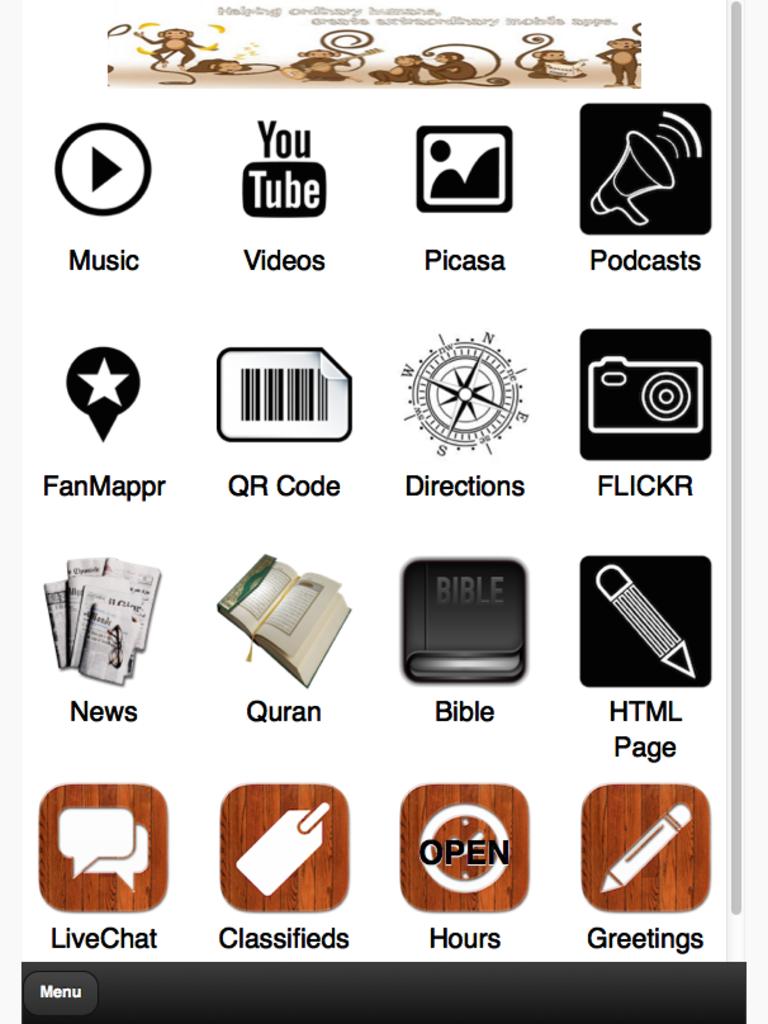The width and height of the screenshot is (768, 1024).
Task: Launch the YouTube Videos tile
Action: tap(284, 170)
